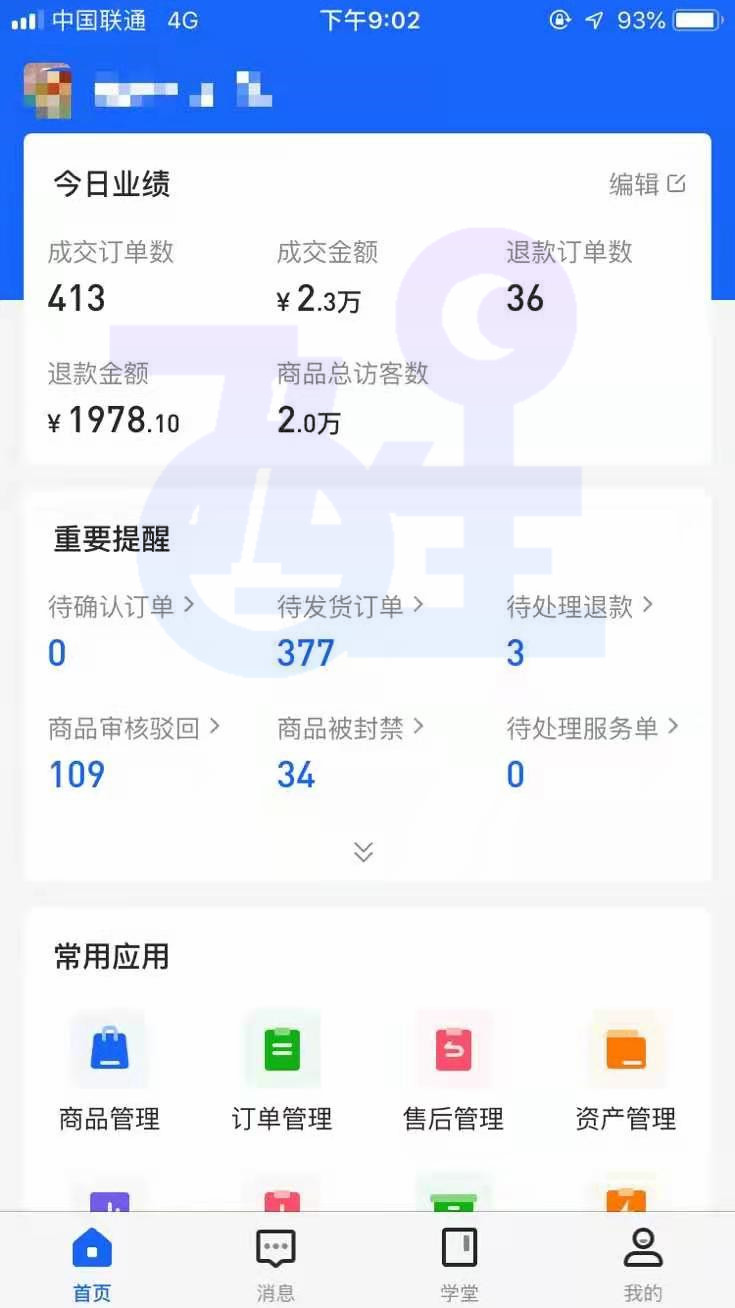Open the 售后管理 (After-sales) app icon

(454, 1050)
